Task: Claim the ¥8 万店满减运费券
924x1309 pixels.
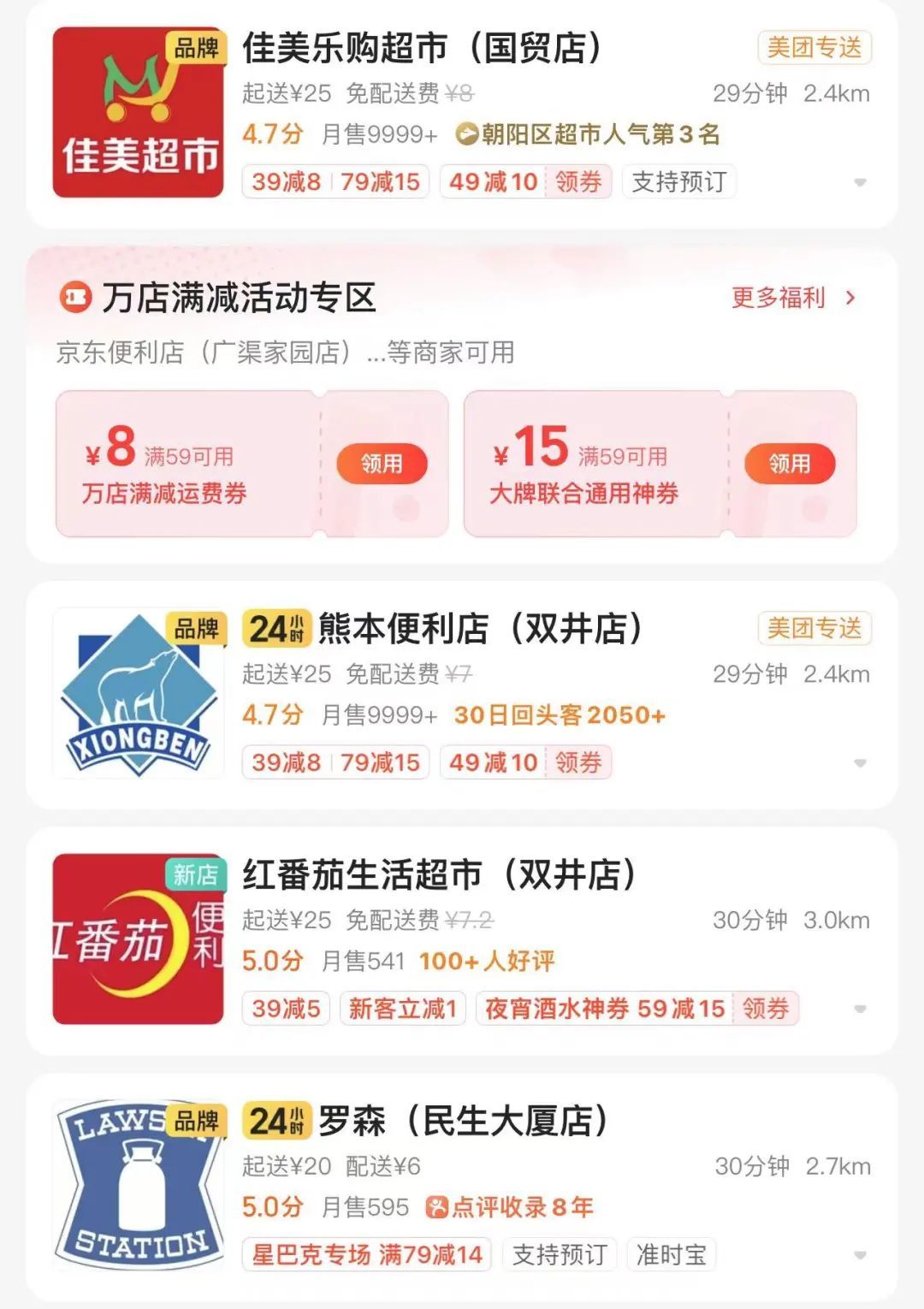Action: [x=382, y=463]
